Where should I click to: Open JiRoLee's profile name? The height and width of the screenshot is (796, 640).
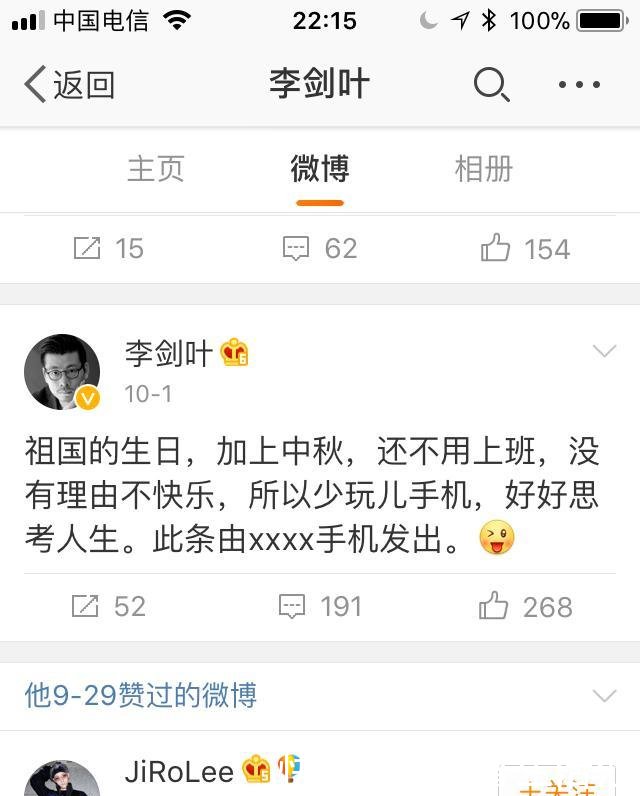(x=179, y=771)
